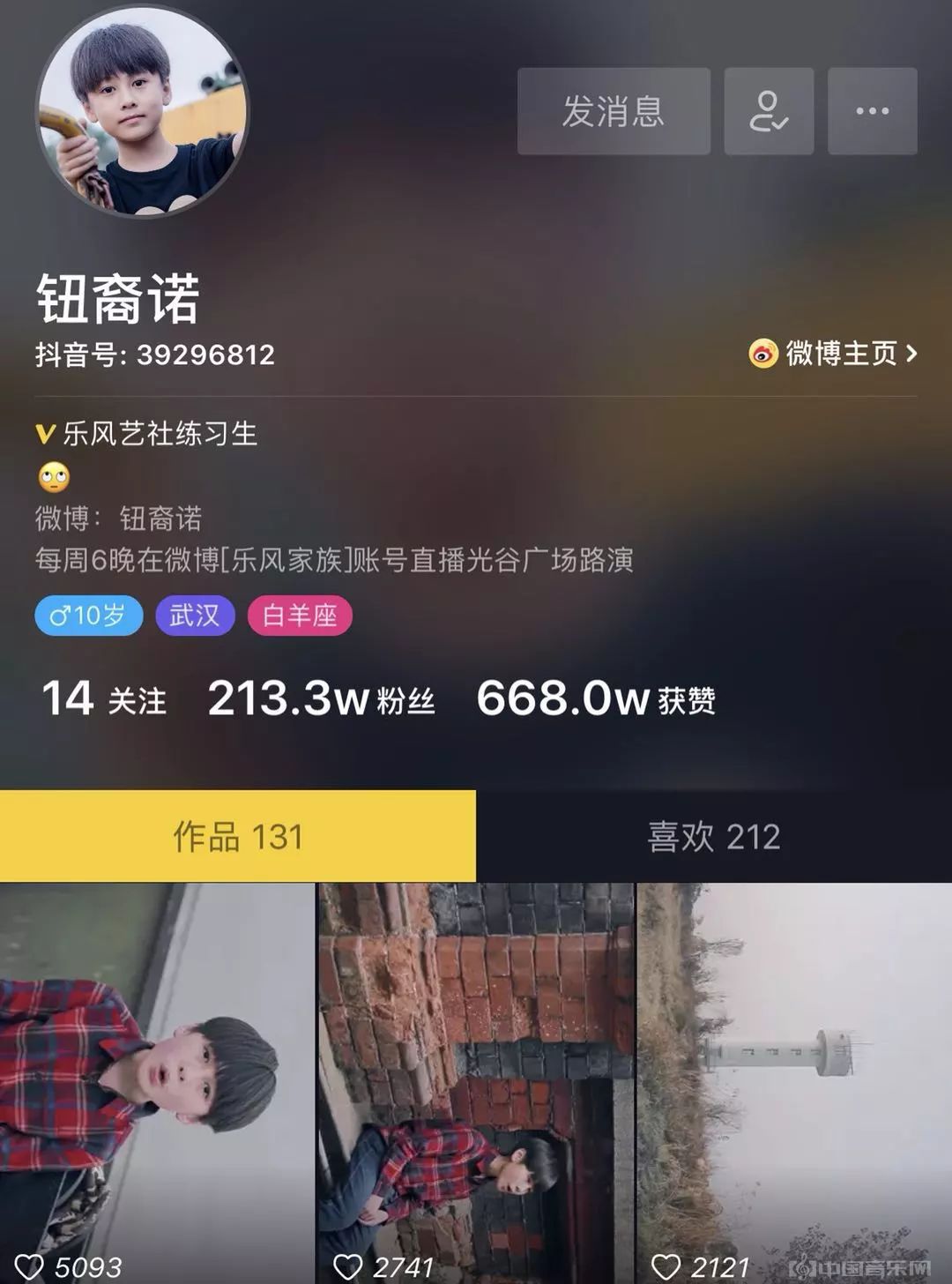Switch to the 作品 131 tab
952x1284 pixels.
coord(237,836)
